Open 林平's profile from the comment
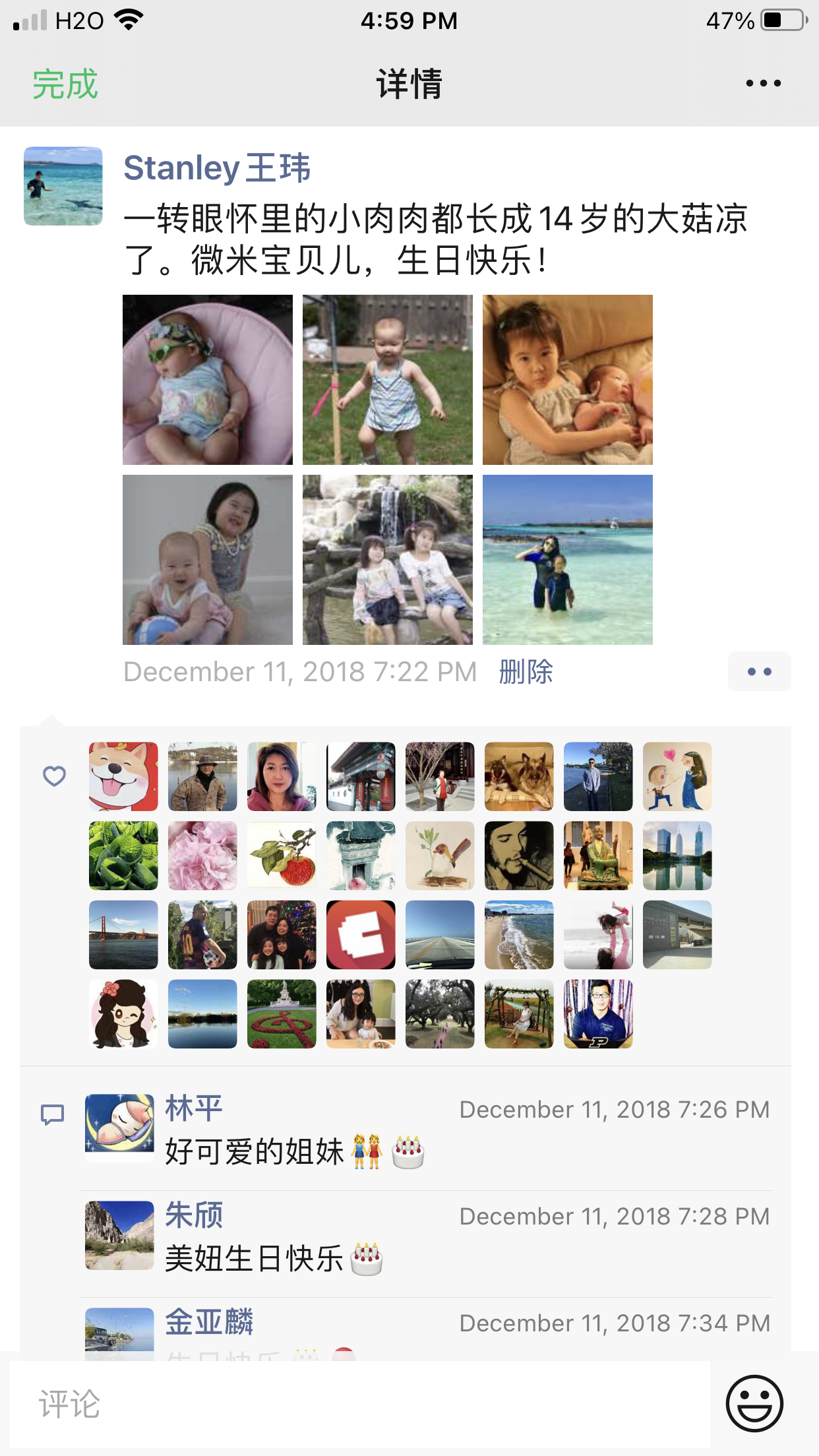This screenshot has width=819, height=1456. pos(193,1108)
